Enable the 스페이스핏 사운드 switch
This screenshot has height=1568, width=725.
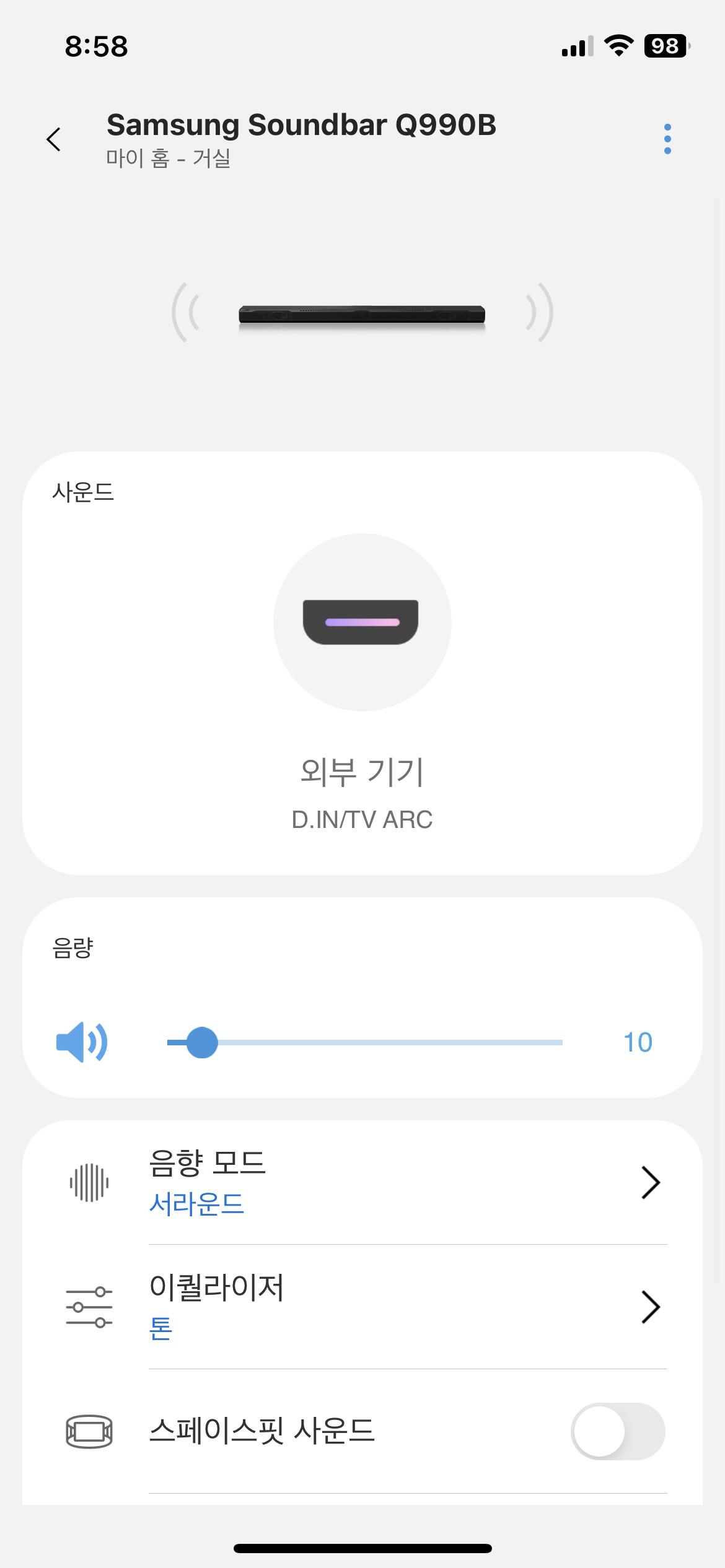(617, 1431)
